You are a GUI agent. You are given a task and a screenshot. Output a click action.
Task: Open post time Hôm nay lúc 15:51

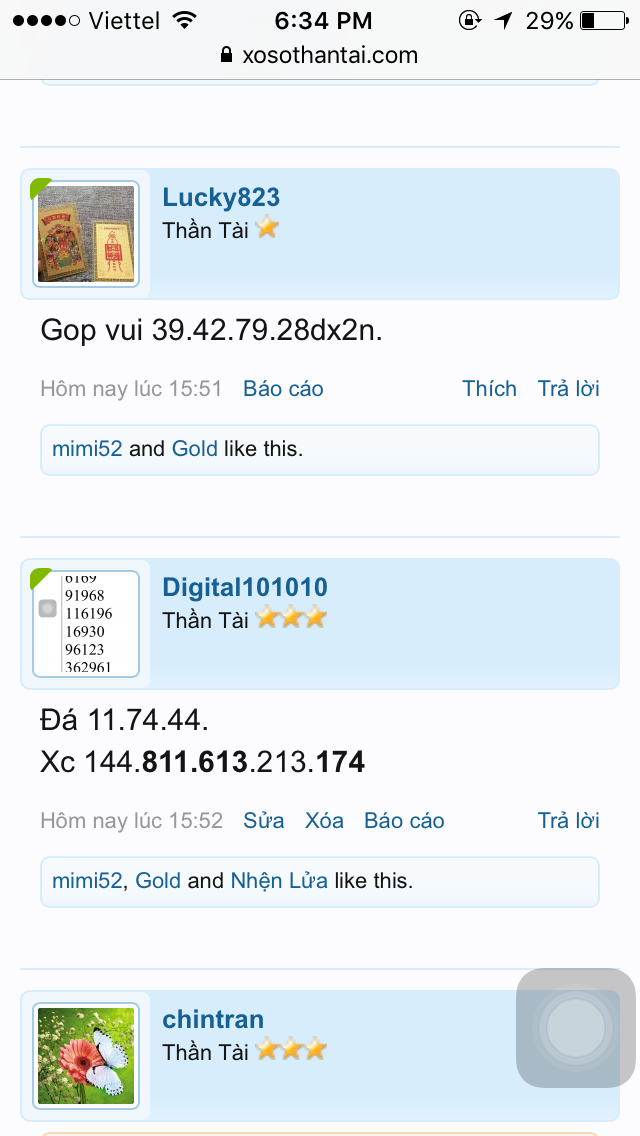click(x=131, y=389)
